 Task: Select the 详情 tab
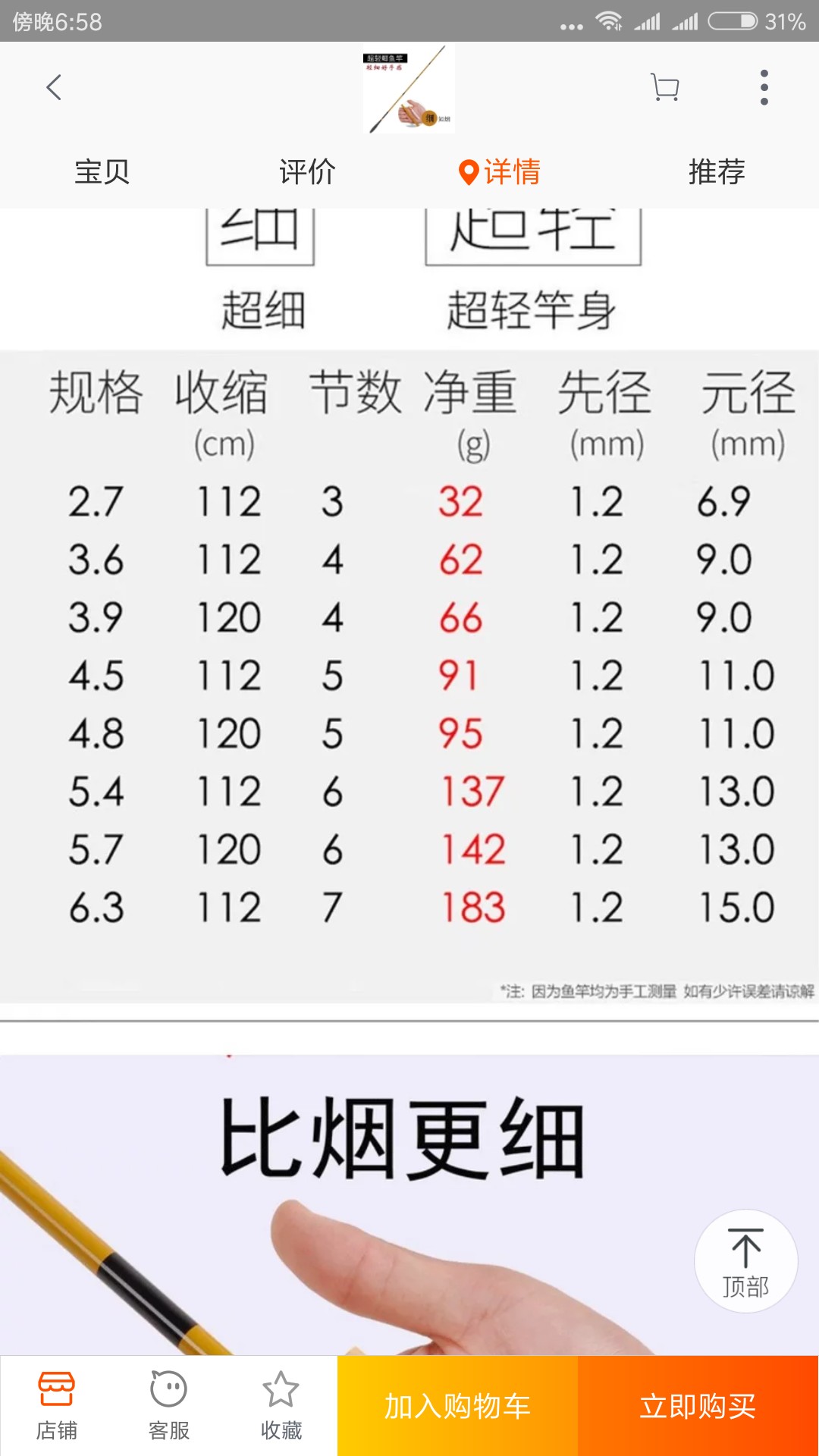(500, 172)
